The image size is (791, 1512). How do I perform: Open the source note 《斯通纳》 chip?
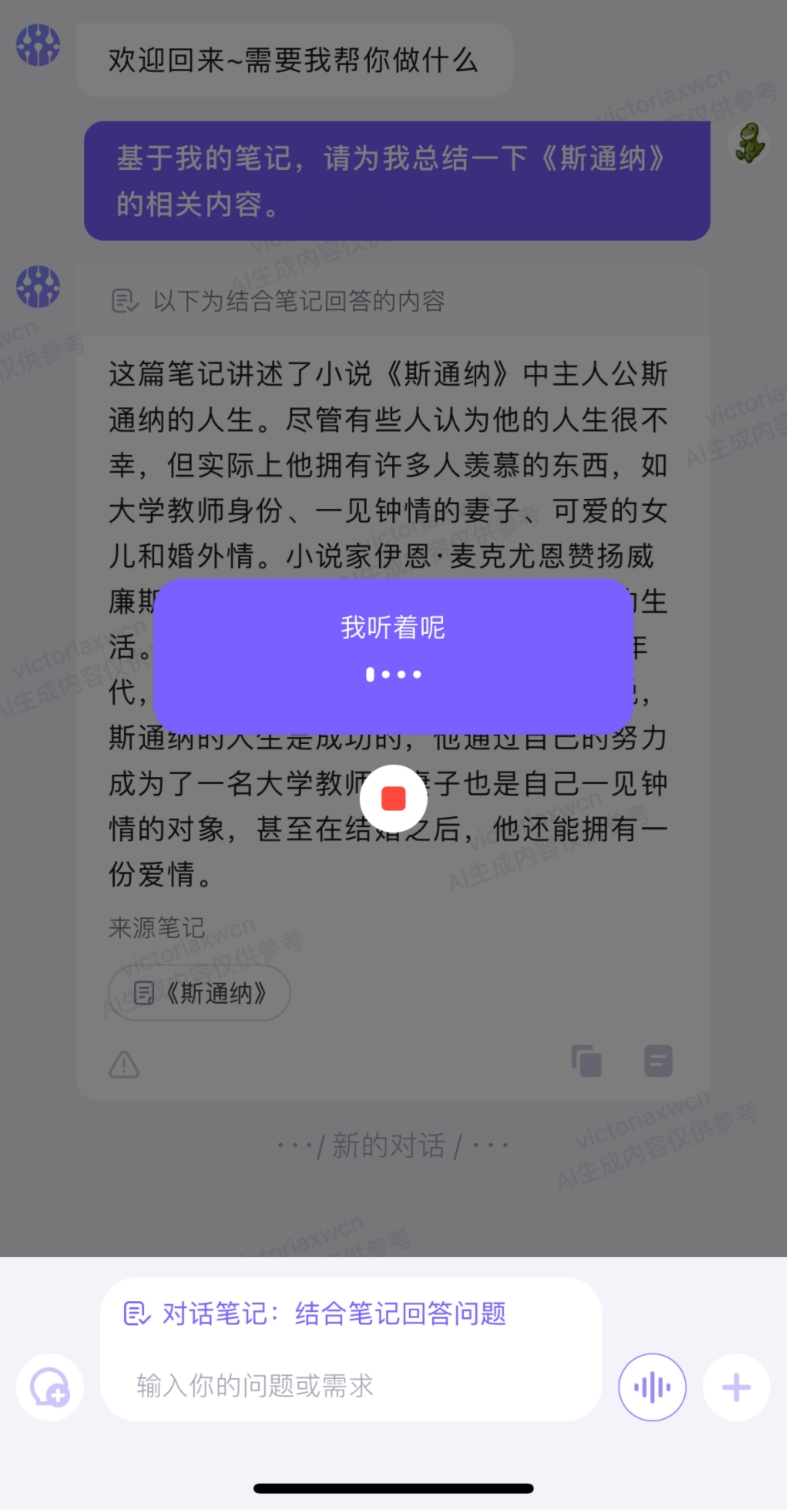point(200,993)
